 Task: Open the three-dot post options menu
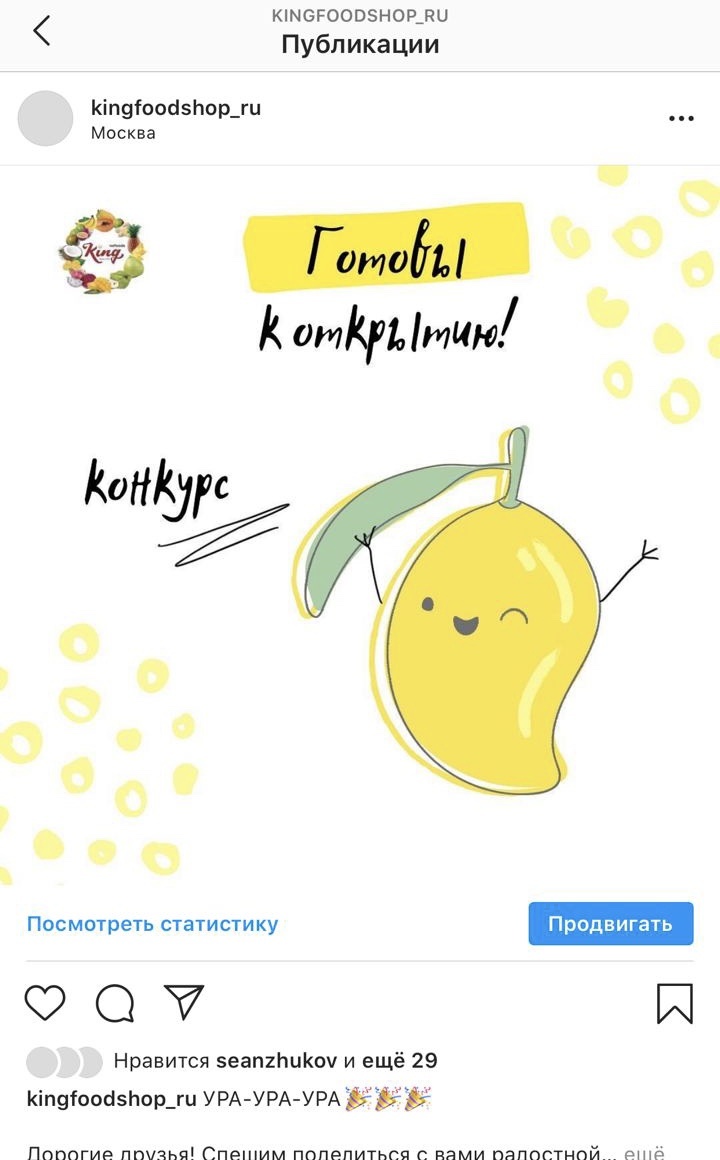tap(681, 118)
